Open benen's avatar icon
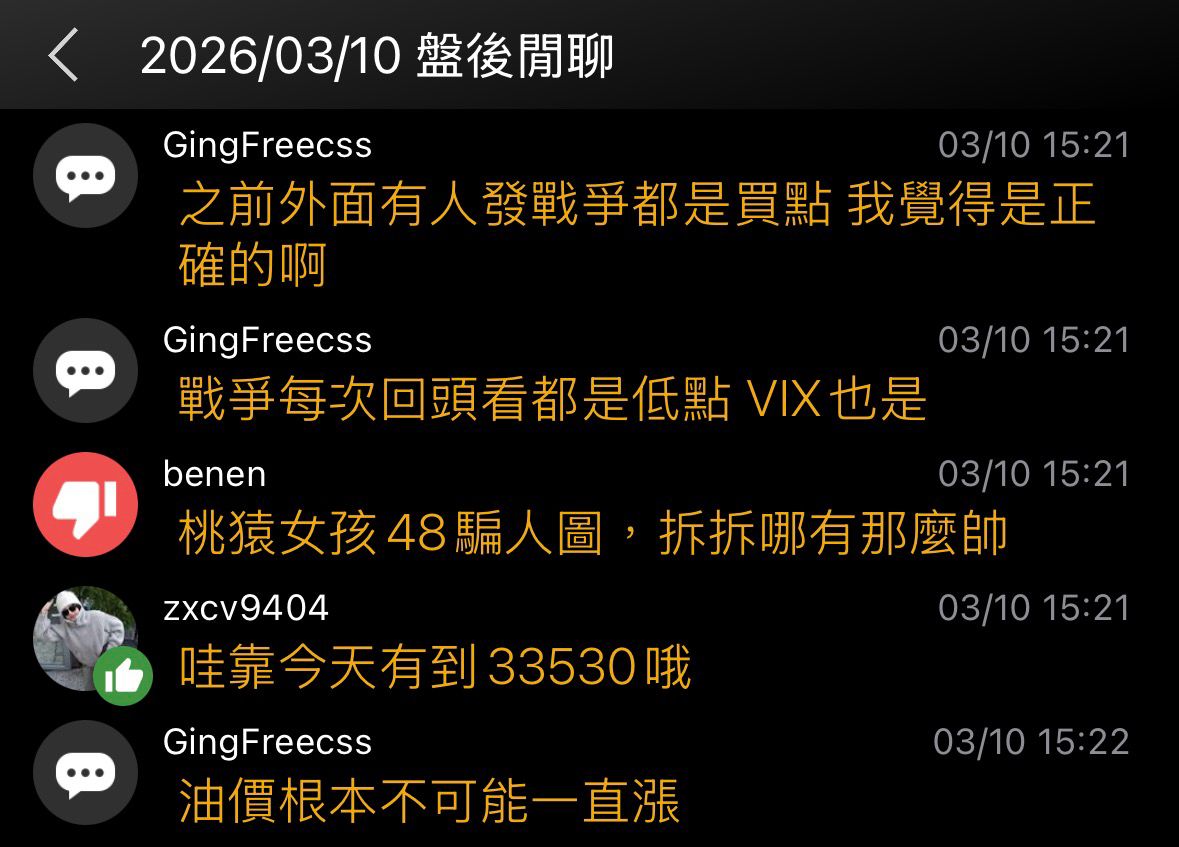 [85, 505]
